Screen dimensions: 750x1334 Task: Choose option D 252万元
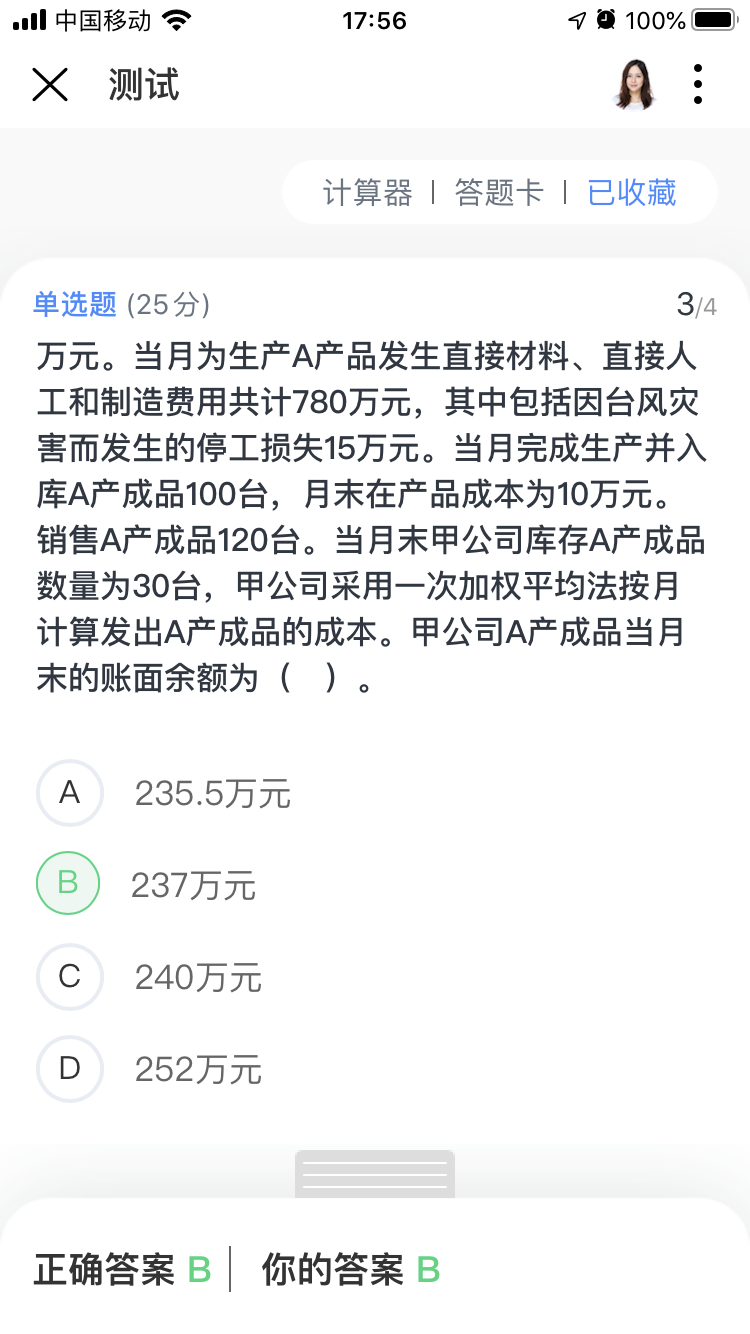(70, 1069)
